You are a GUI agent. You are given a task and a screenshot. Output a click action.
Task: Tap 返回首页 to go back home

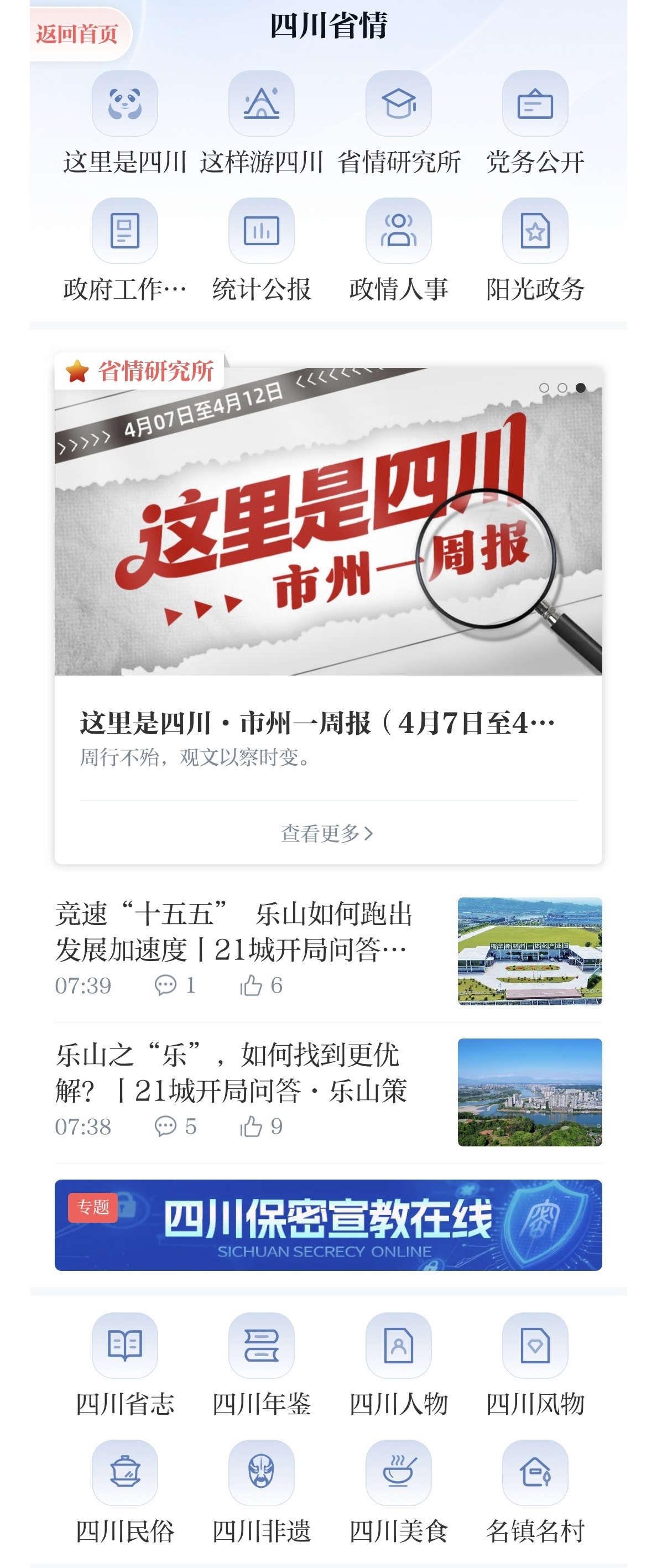[x=77, y=34]
